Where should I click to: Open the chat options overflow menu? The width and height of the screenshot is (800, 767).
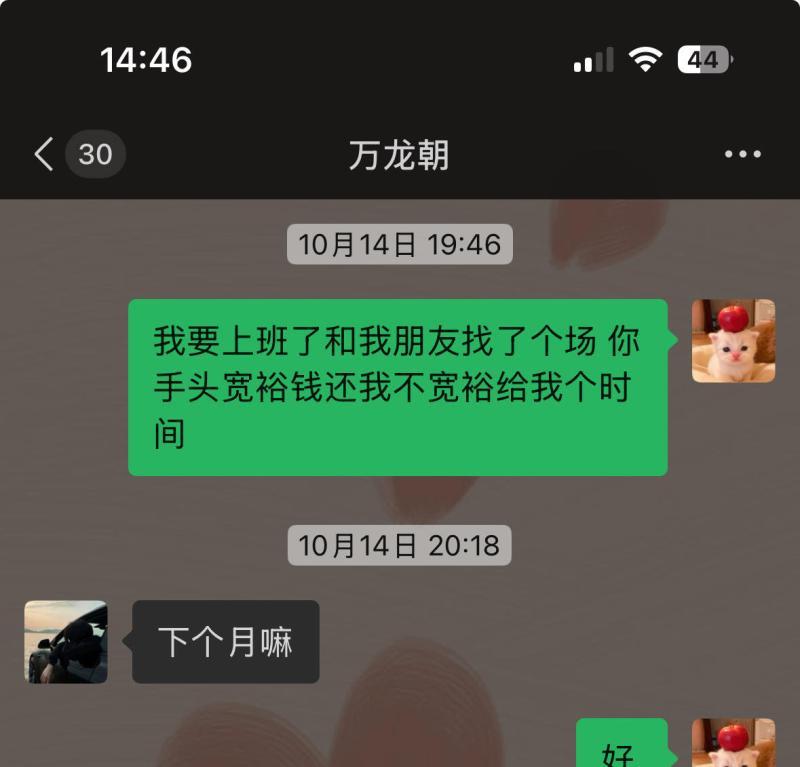coord(742,155)
